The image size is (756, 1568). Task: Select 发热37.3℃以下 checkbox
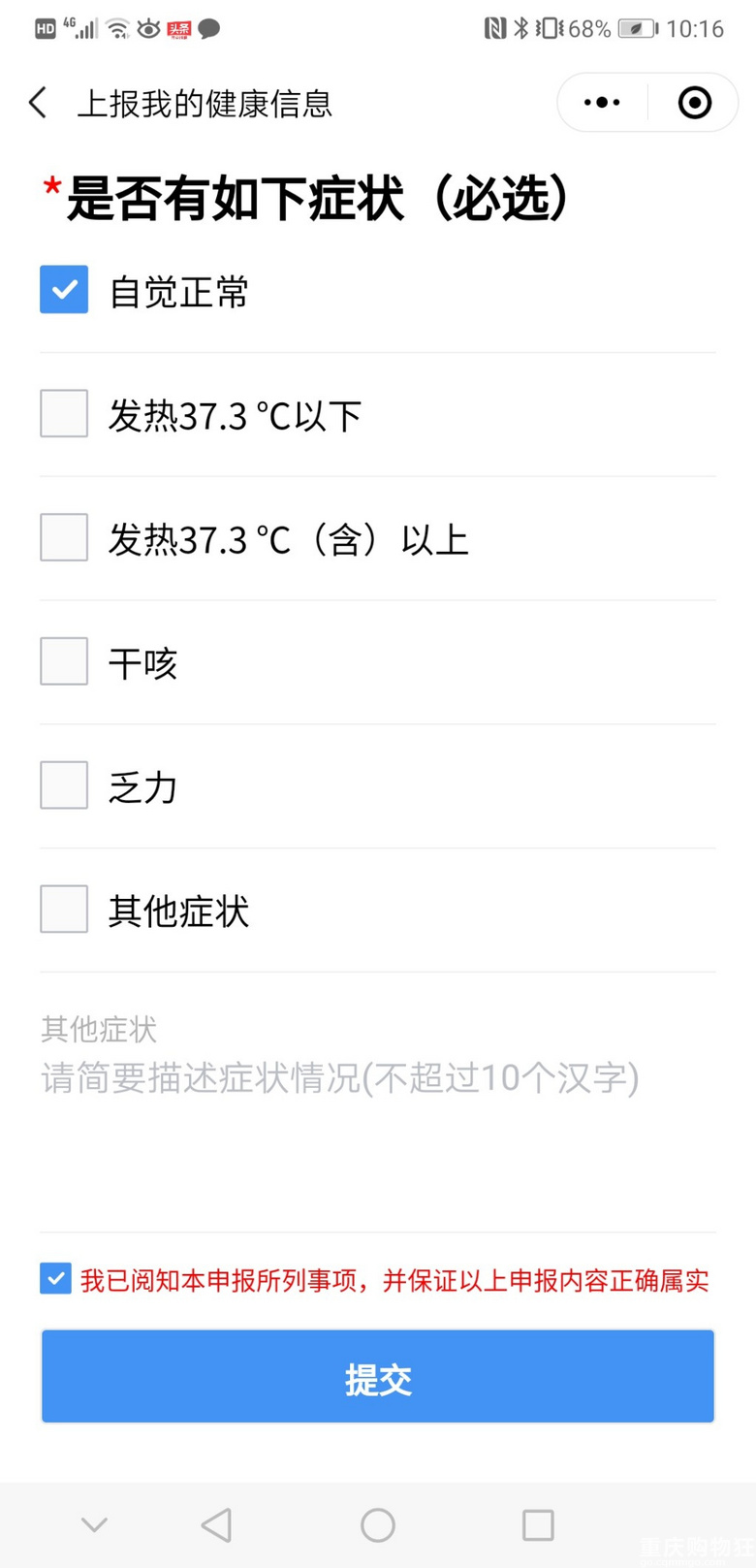[64, 414]
